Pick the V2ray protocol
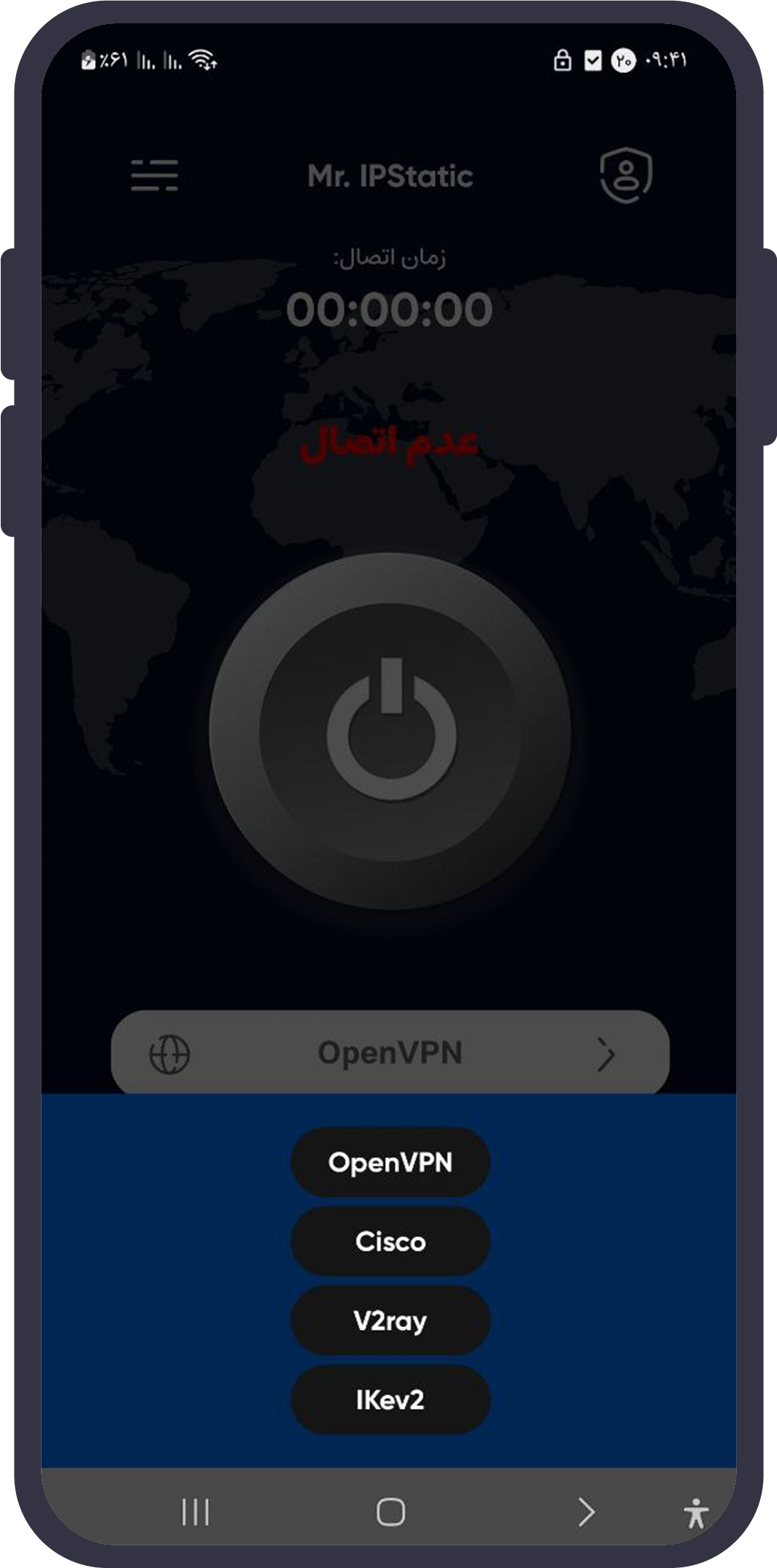Image resolution: width=777 pixels, height=1568 pixels. coord(390,1321)
